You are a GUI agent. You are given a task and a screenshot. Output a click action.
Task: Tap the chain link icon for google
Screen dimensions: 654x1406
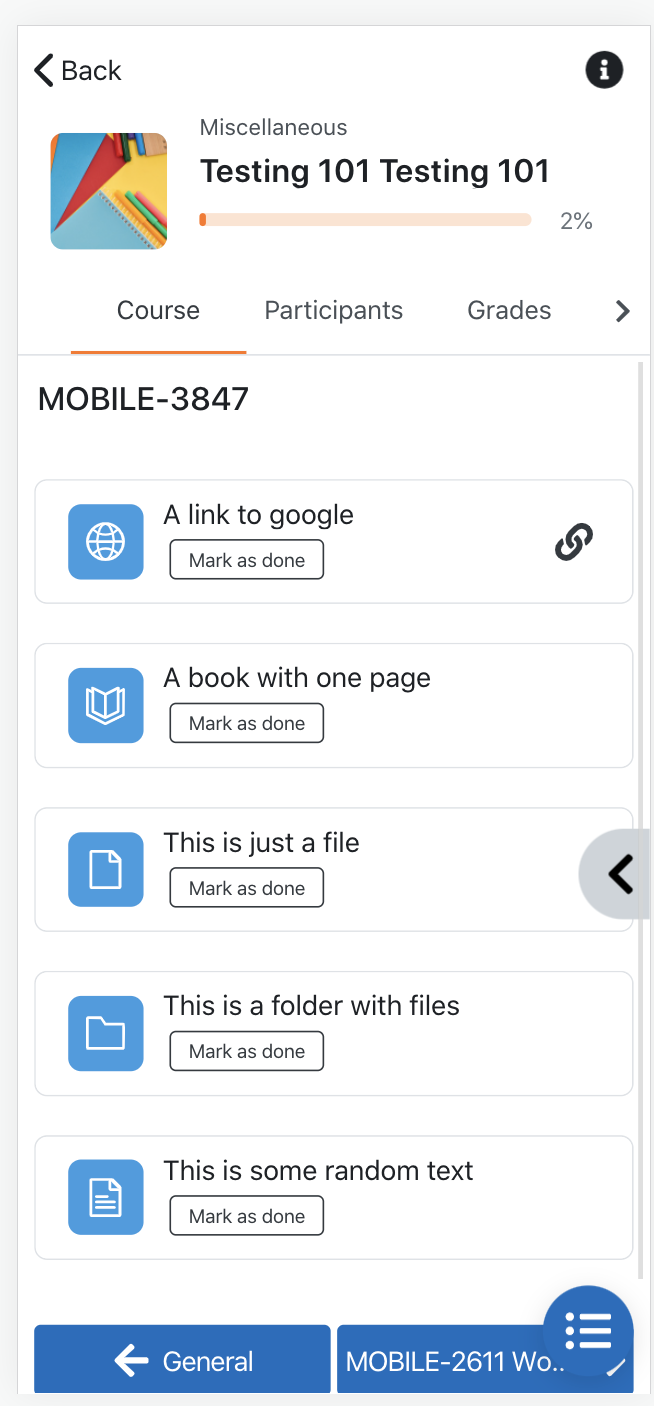pos(574,541)
